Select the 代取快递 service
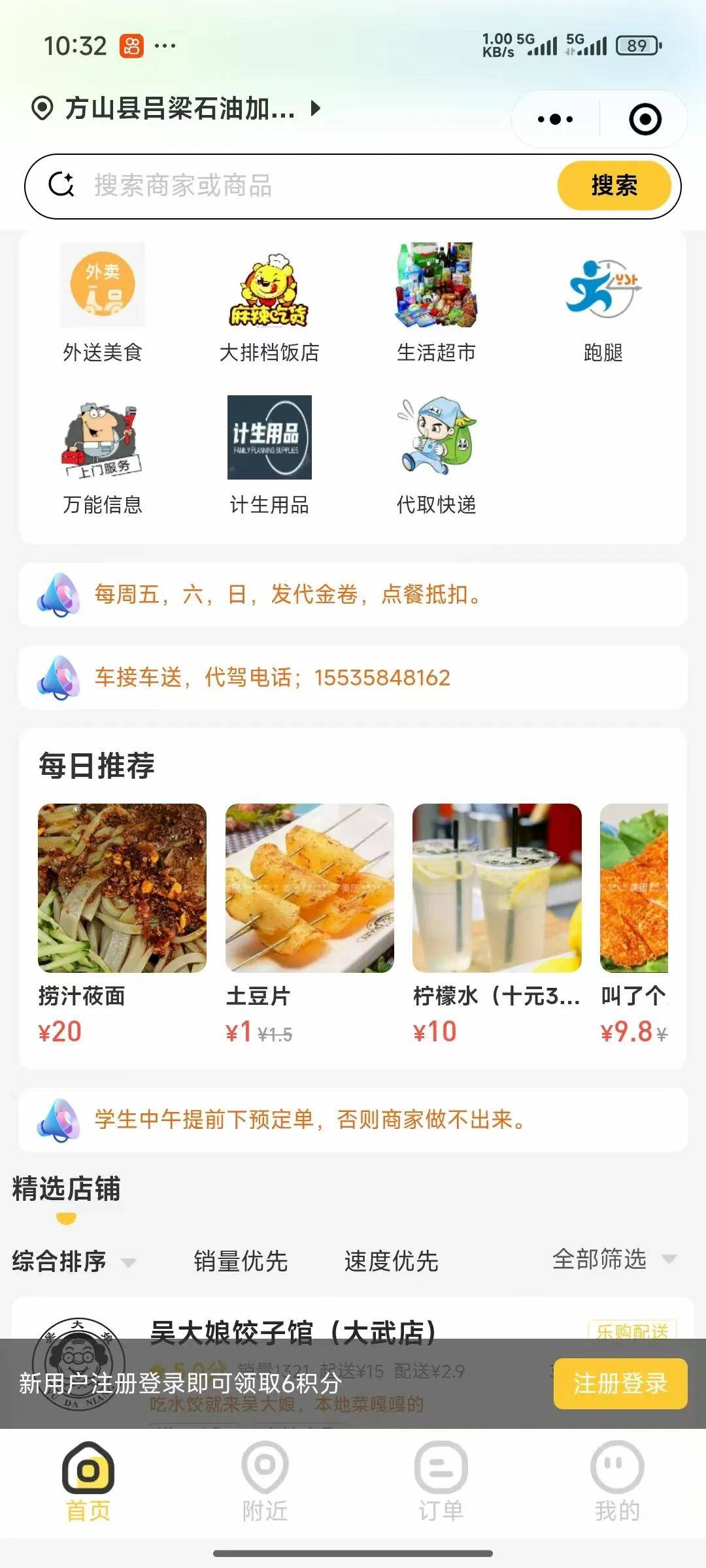706x1568 pixels. coord(436,455)
